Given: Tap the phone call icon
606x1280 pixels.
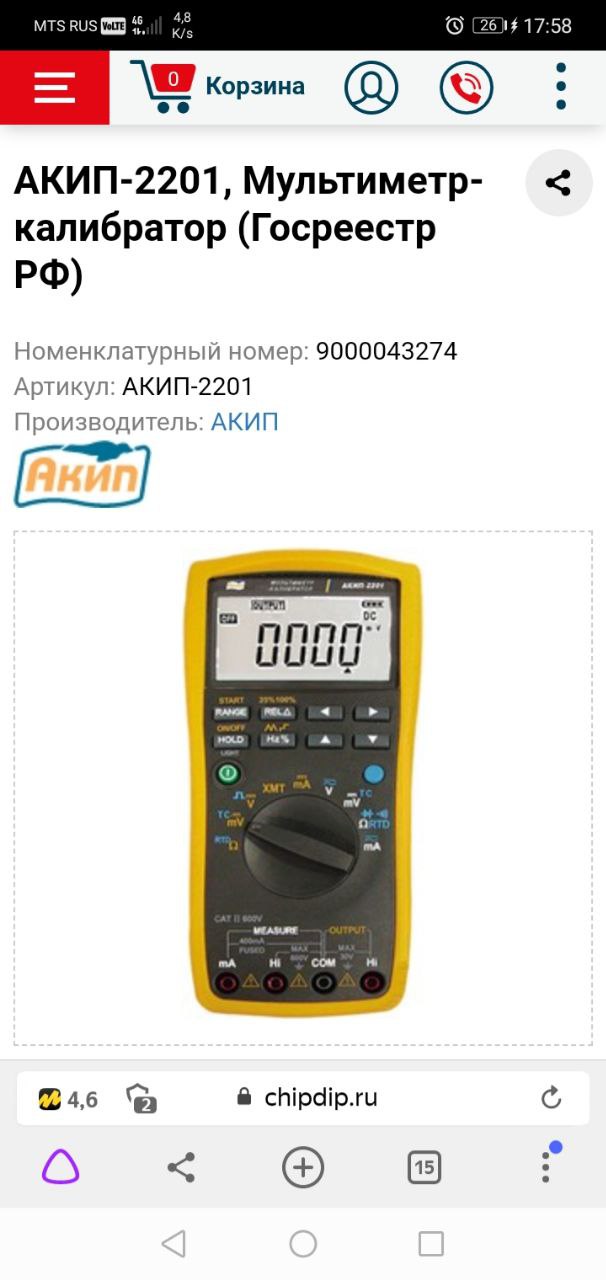Looking at the screenshot, I should pyautogui.click(x=466, y=87).
